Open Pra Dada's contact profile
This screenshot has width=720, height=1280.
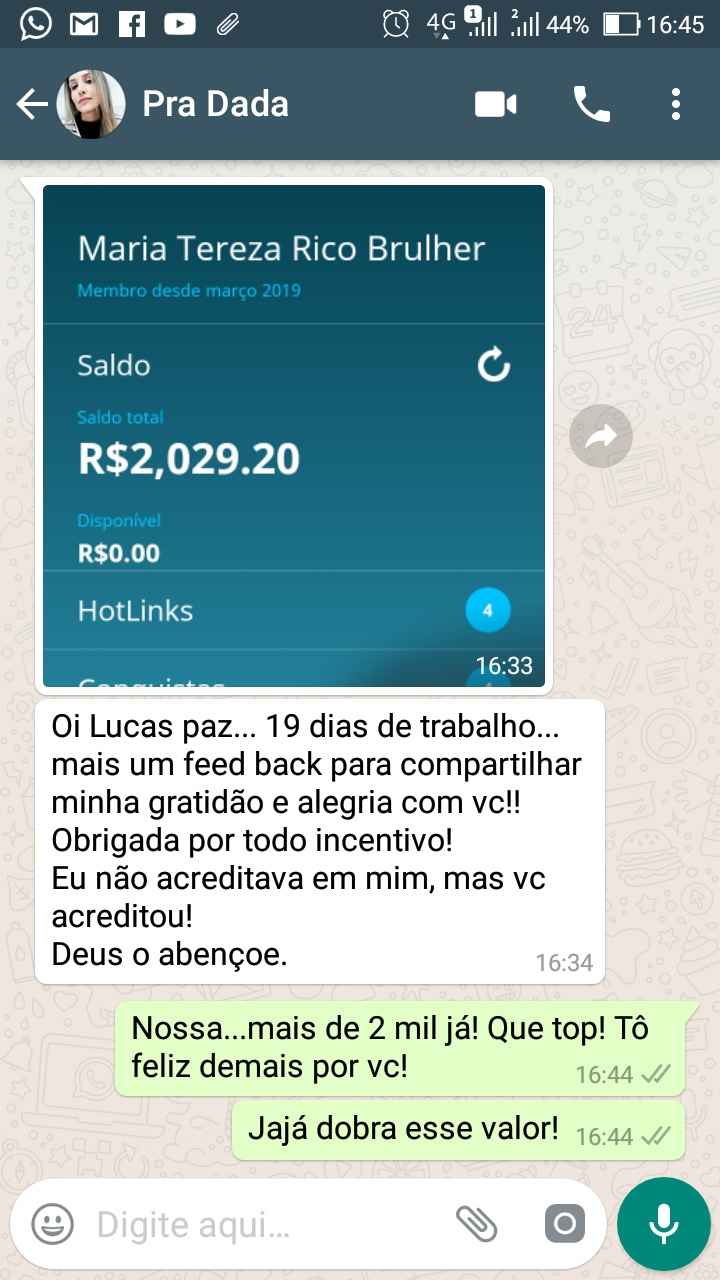point(215,104)
